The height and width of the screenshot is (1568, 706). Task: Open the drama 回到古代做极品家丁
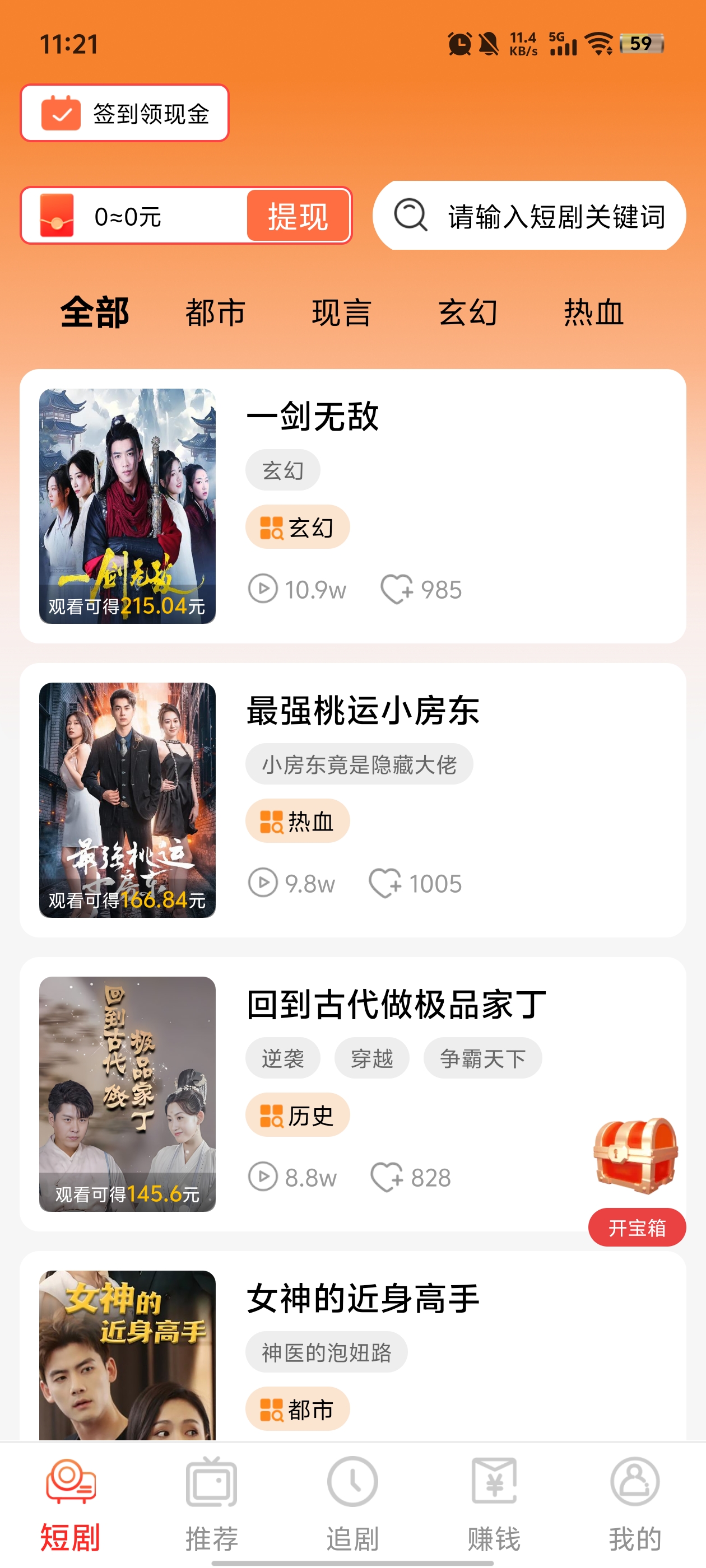[x=396, y=1005]
